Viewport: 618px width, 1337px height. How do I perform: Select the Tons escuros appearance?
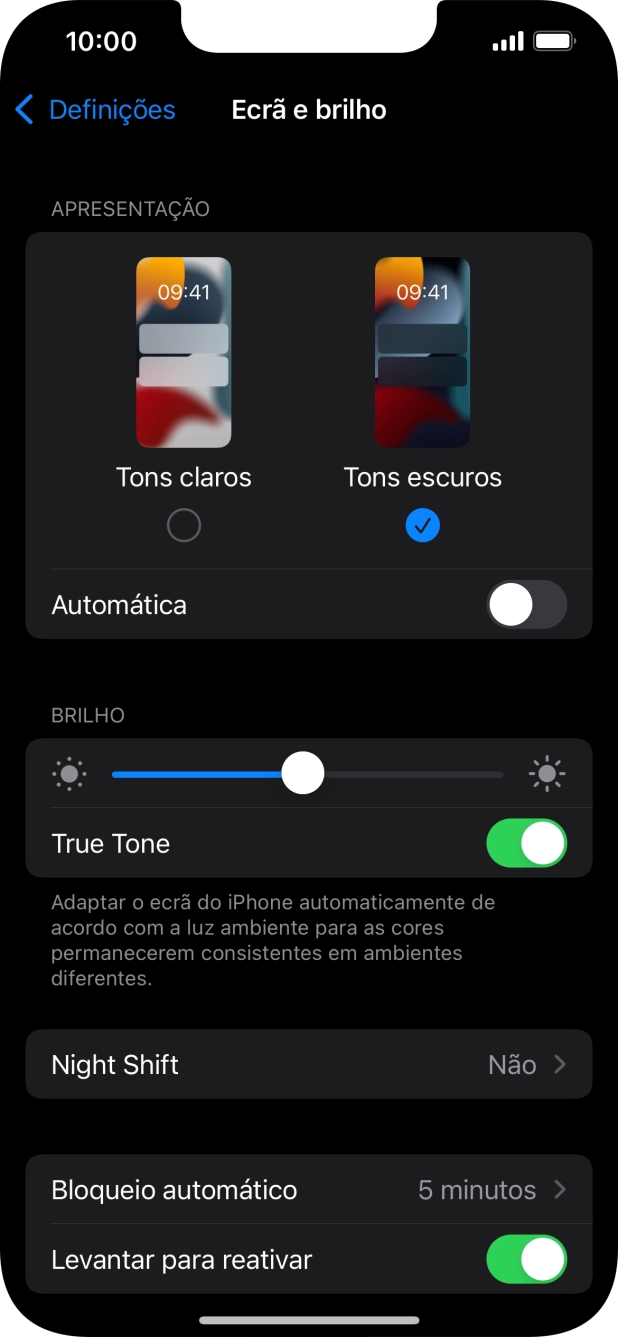(x=422, y=524)
